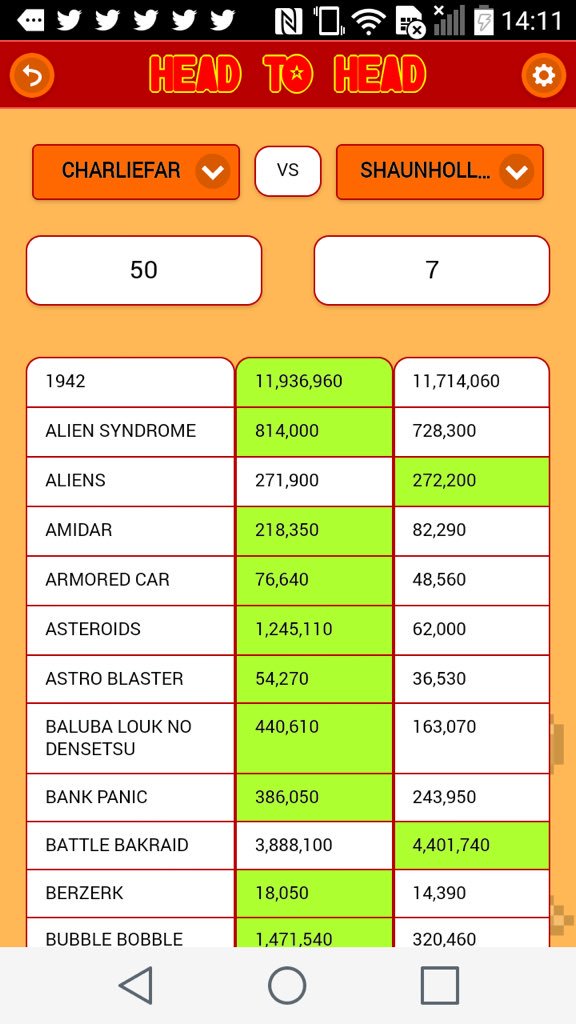Open the settings gear icon

point(543,76)
